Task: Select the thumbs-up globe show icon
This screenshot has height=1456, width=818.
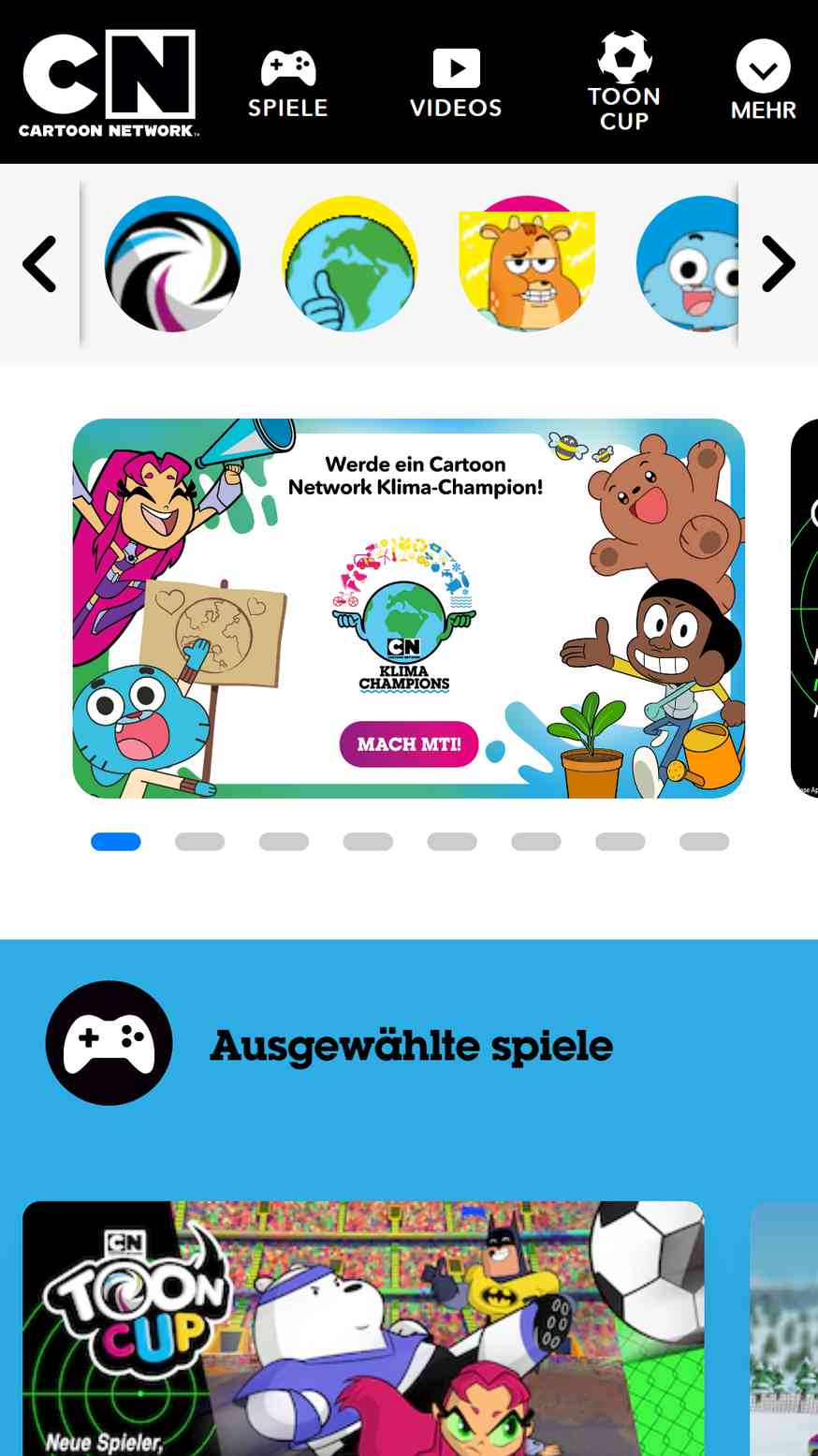Action: click(349, 263)
